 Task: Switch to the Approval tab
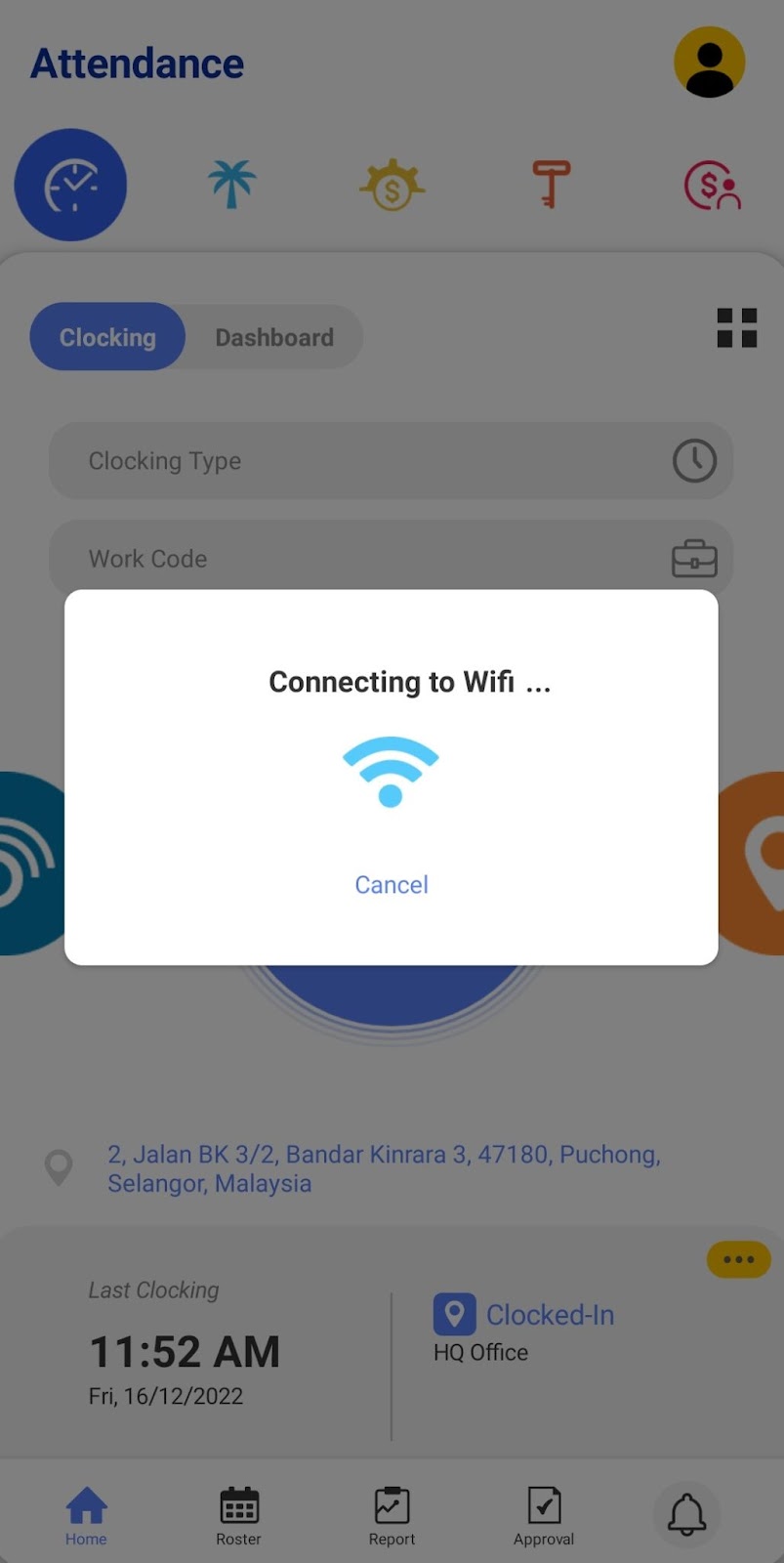(x=544, y=1516)
